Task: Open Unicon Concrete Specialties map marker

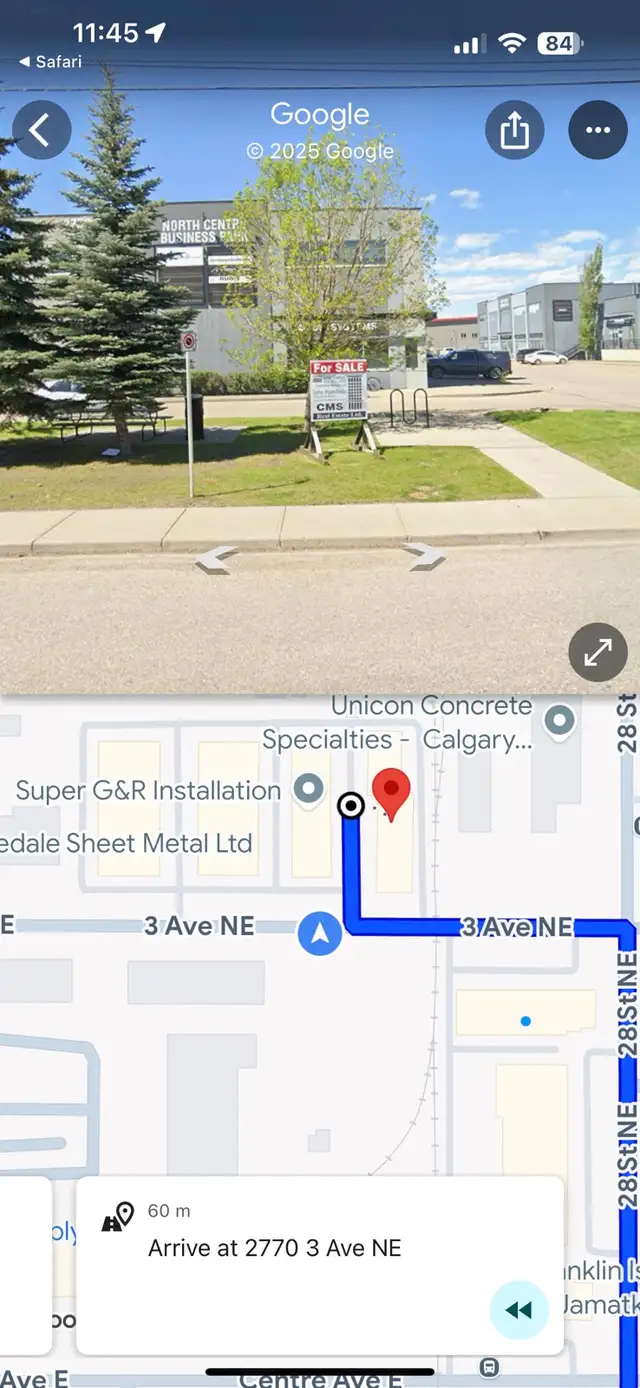Action: pos(559,719)
